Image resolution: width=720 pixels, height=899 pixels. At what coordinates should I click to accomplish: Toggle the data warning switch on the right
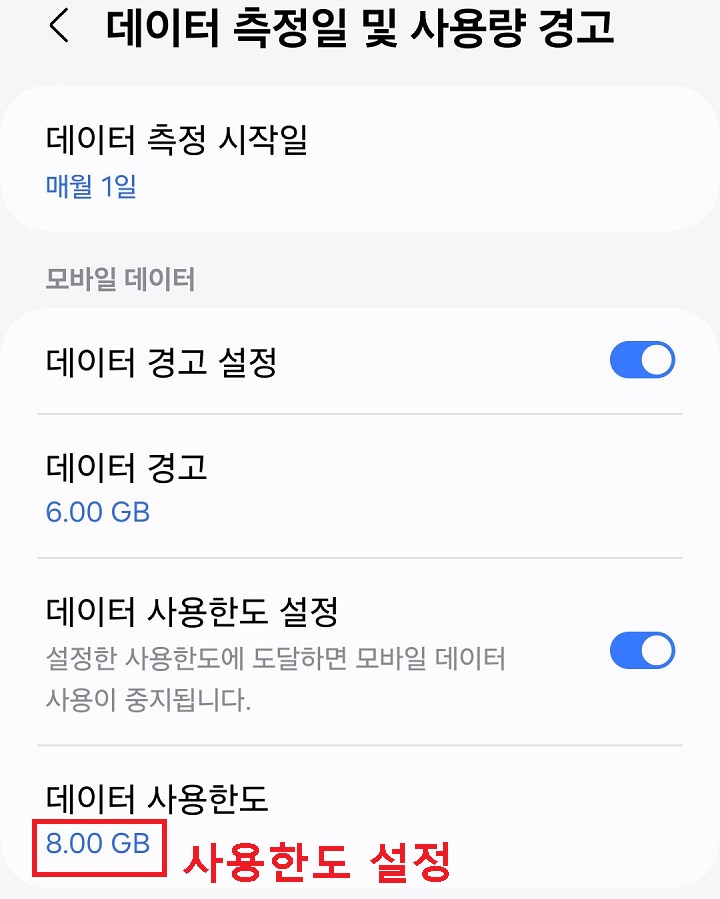click(x=643, y=360)
